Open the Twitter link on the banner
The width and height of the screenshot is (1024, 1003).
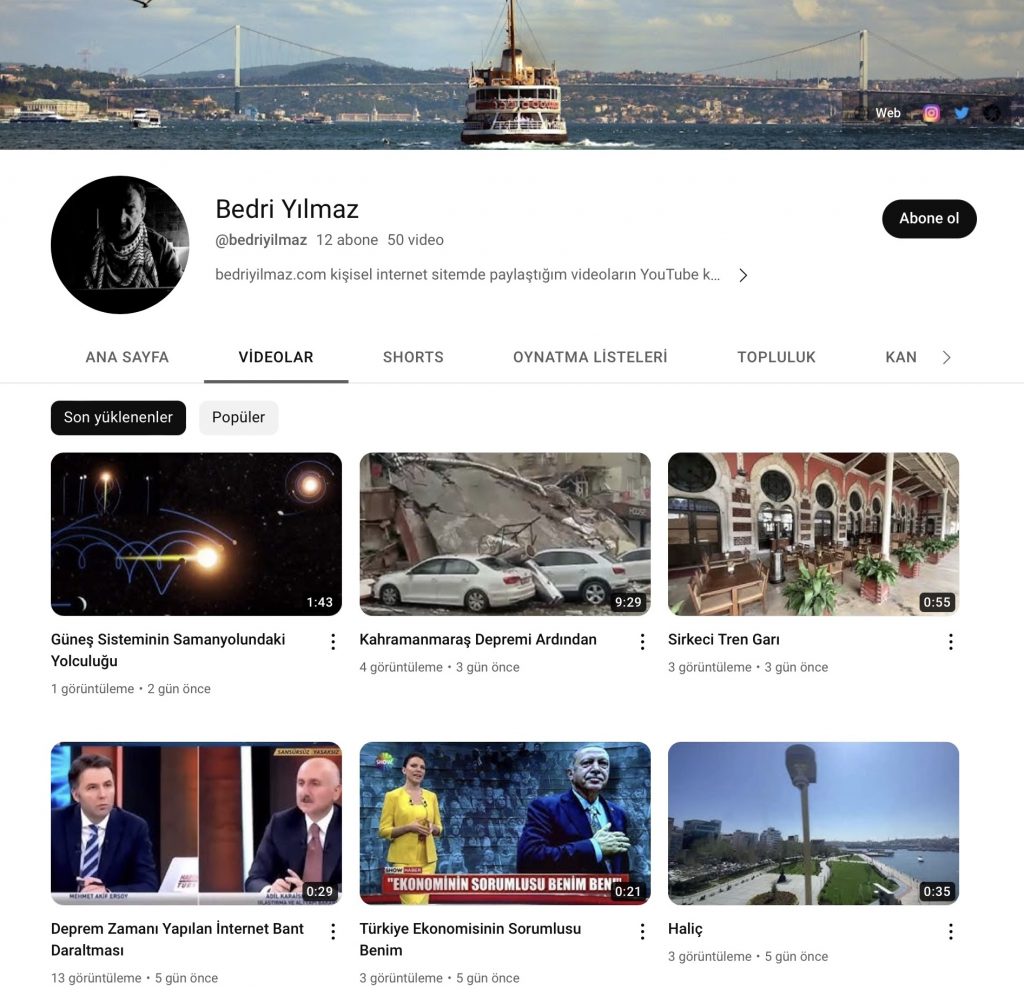tap(962, 113)
